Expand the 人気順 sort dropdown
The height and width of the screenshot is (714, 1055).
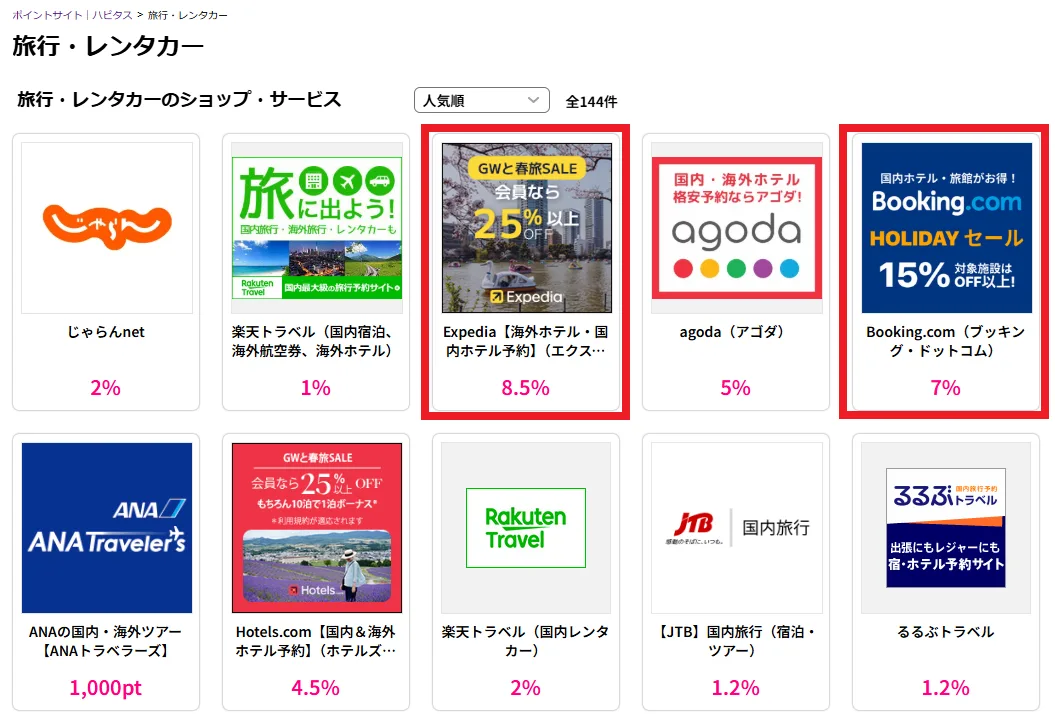(x=481, y=100)
